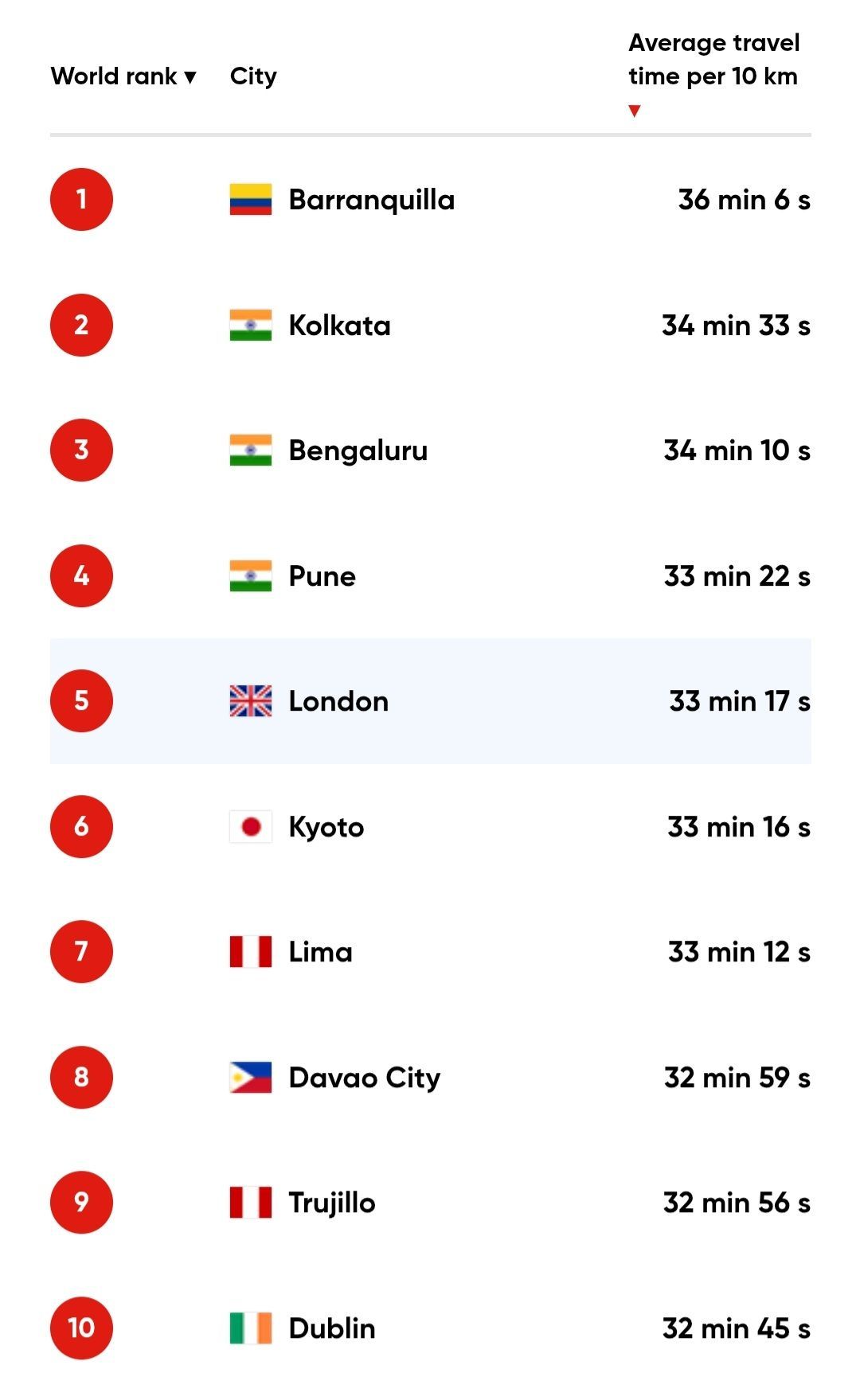This screenshot has width=860, height=1400.
Task: Open the Barranquilla city link
Action: (370, 200)
